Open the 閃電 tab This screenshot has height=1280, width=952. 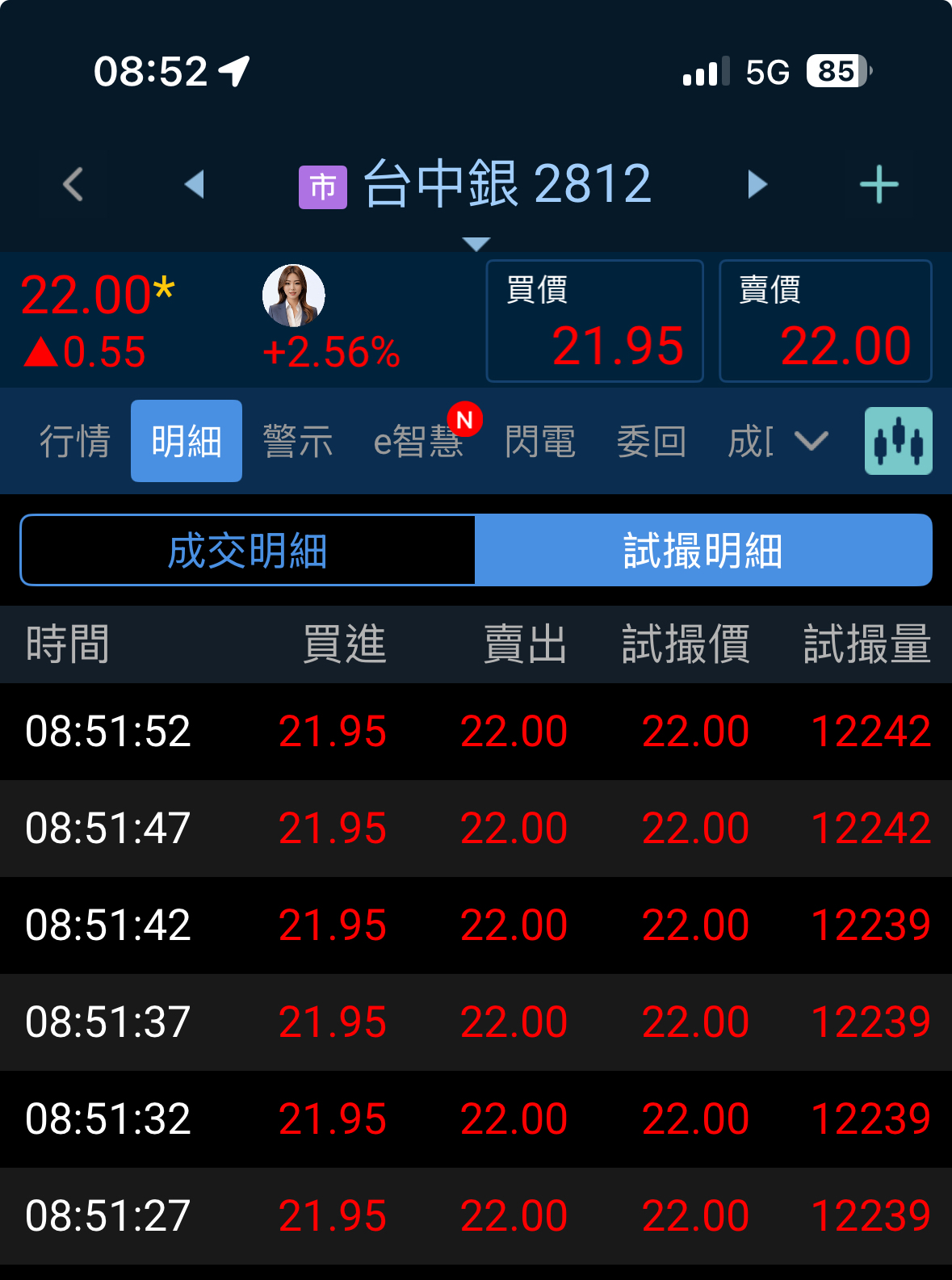[540, 441]
